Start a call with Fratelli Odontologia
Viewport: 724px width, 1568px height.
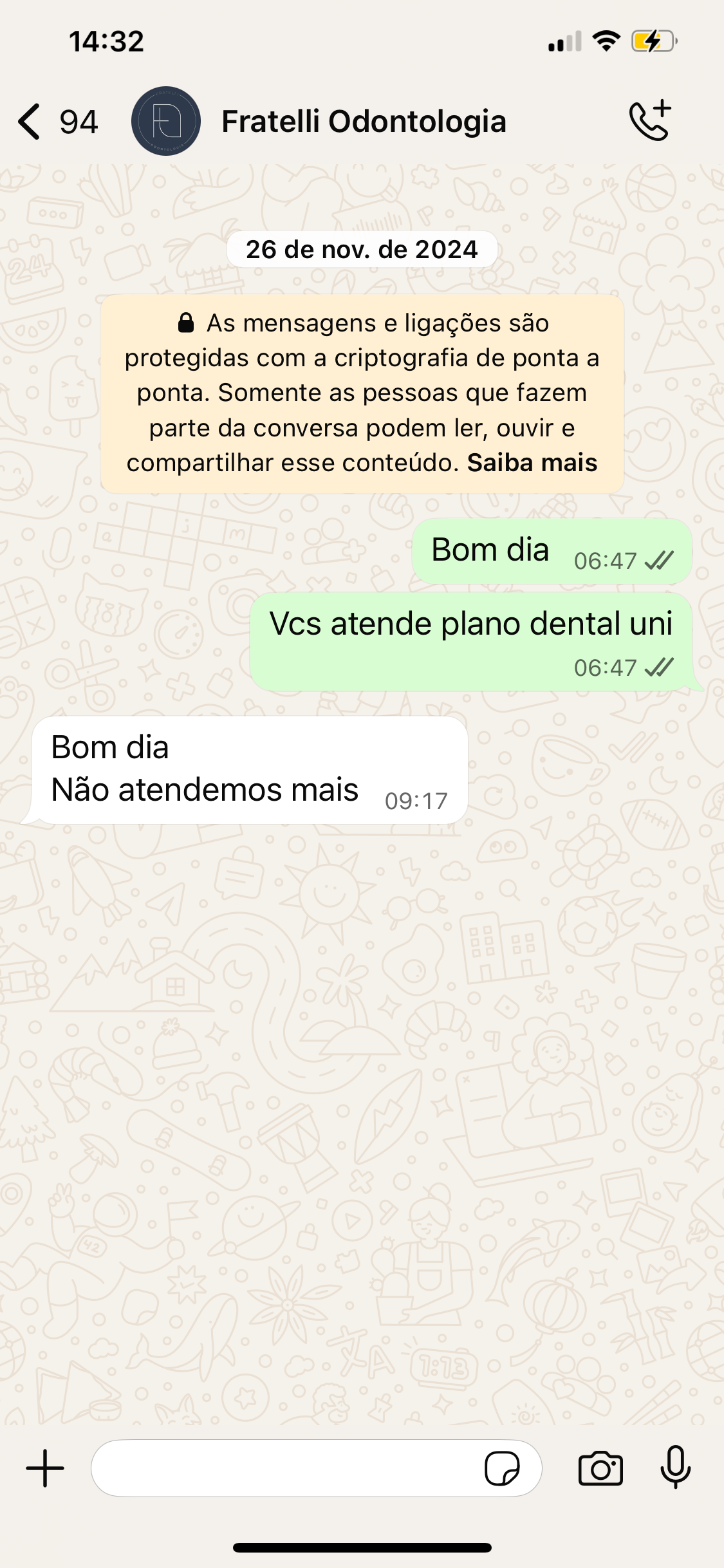coord(650,121)
